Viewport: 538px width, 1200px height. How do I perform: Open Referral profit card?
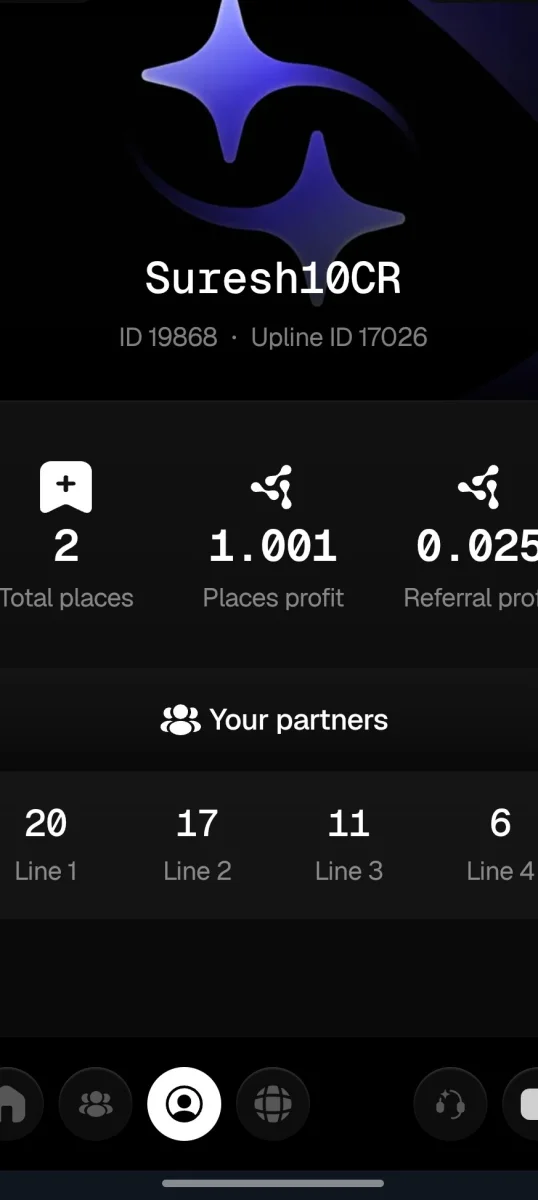tap(476, 537)
